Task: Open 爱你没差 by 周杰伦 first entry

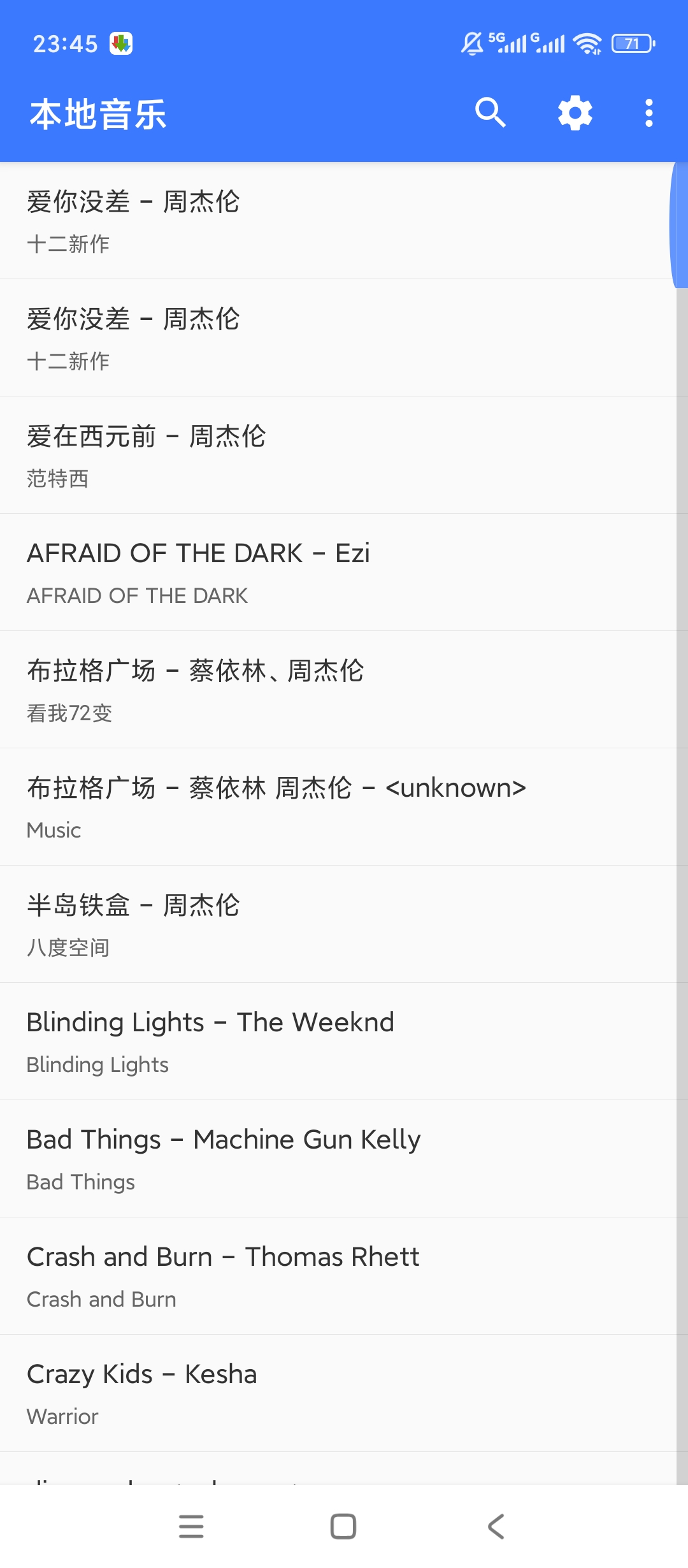Action: [344, 220]
